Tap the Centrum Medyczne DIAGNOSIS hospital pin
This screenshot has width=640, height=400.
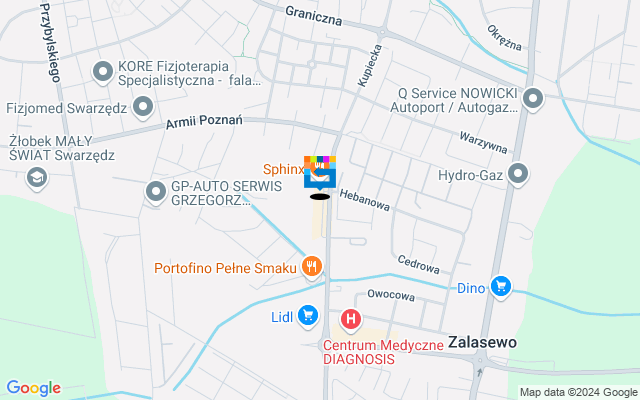pyautogui.click(x=351, y=320)
